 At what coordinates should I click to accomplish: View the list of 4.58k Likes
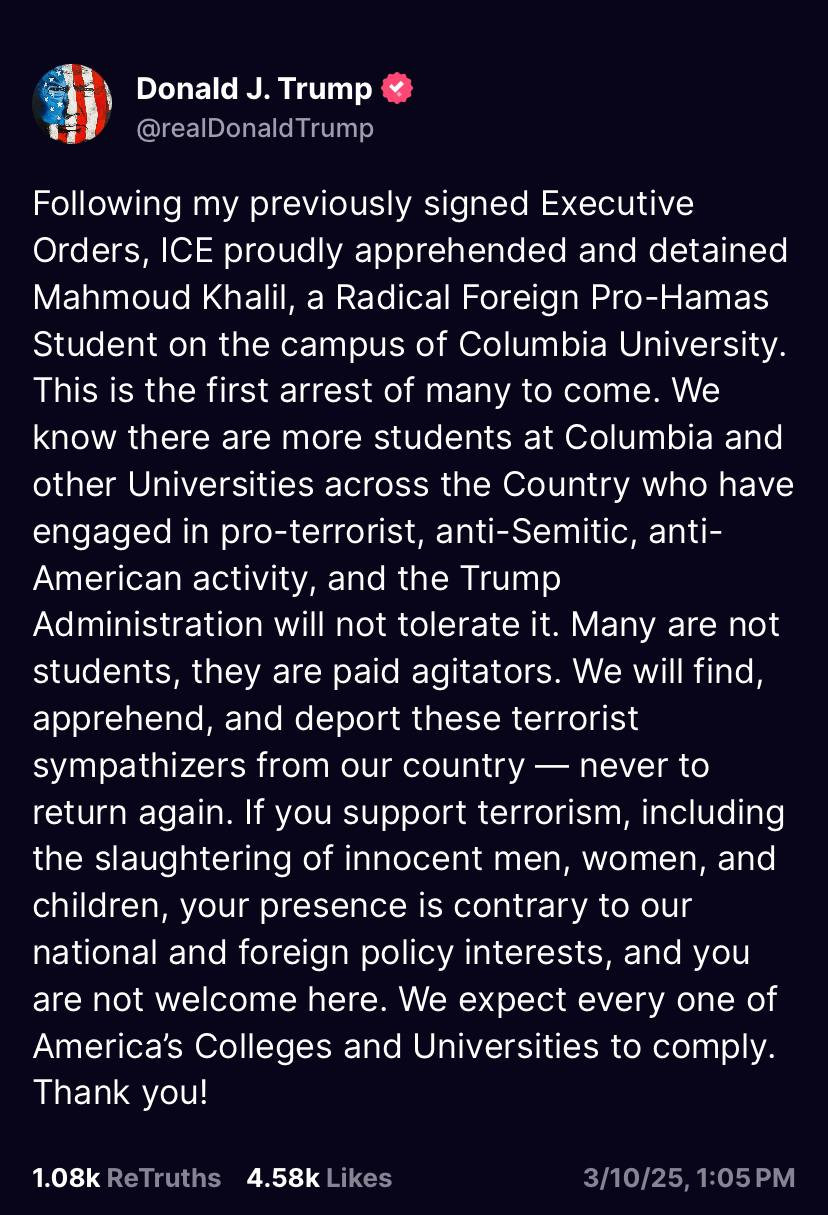tap(319, 1178)
